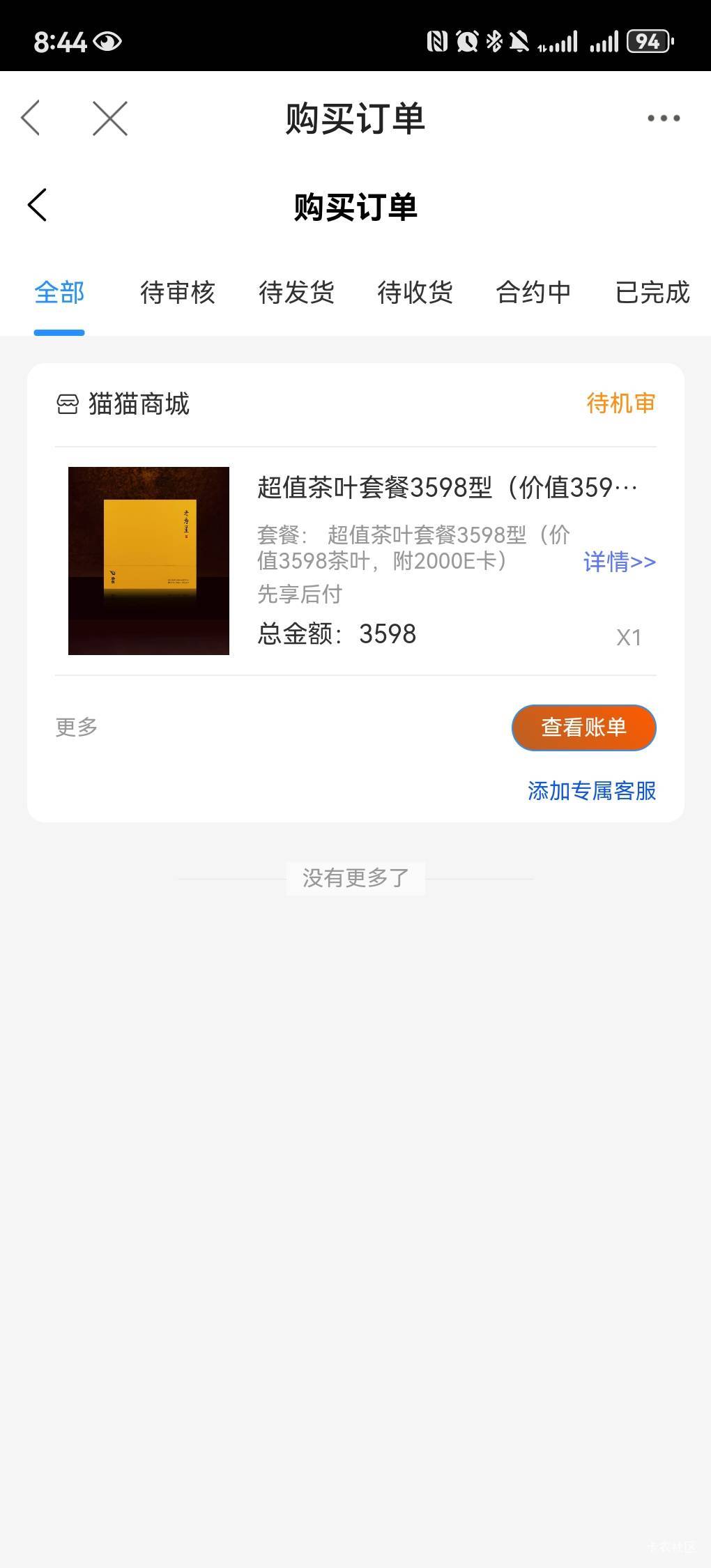
Task: Tap 添加专属客服 link
Action: click(x=591, y=791)
